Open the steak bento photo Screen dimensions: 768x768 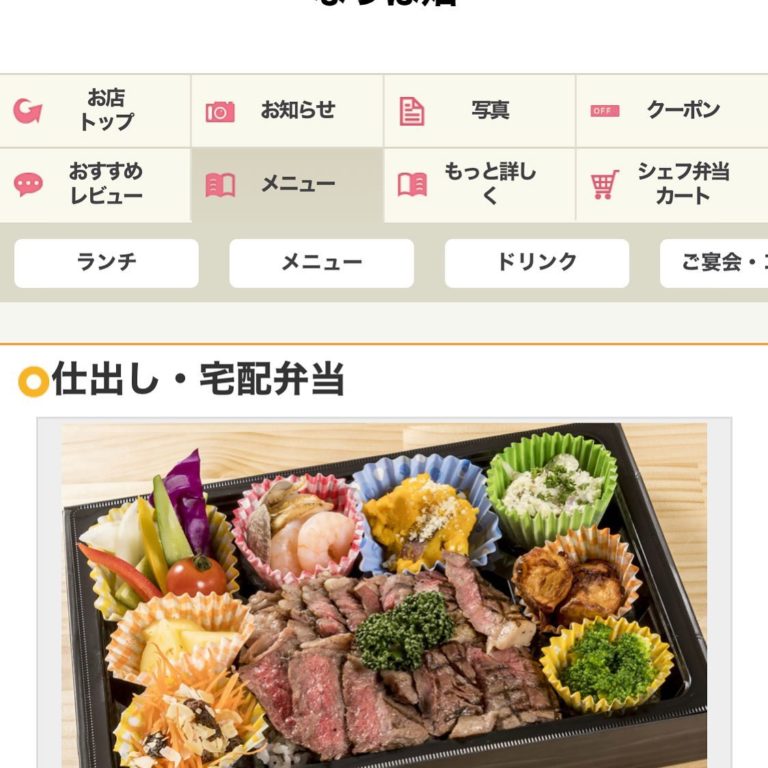(x=384, y=595)
